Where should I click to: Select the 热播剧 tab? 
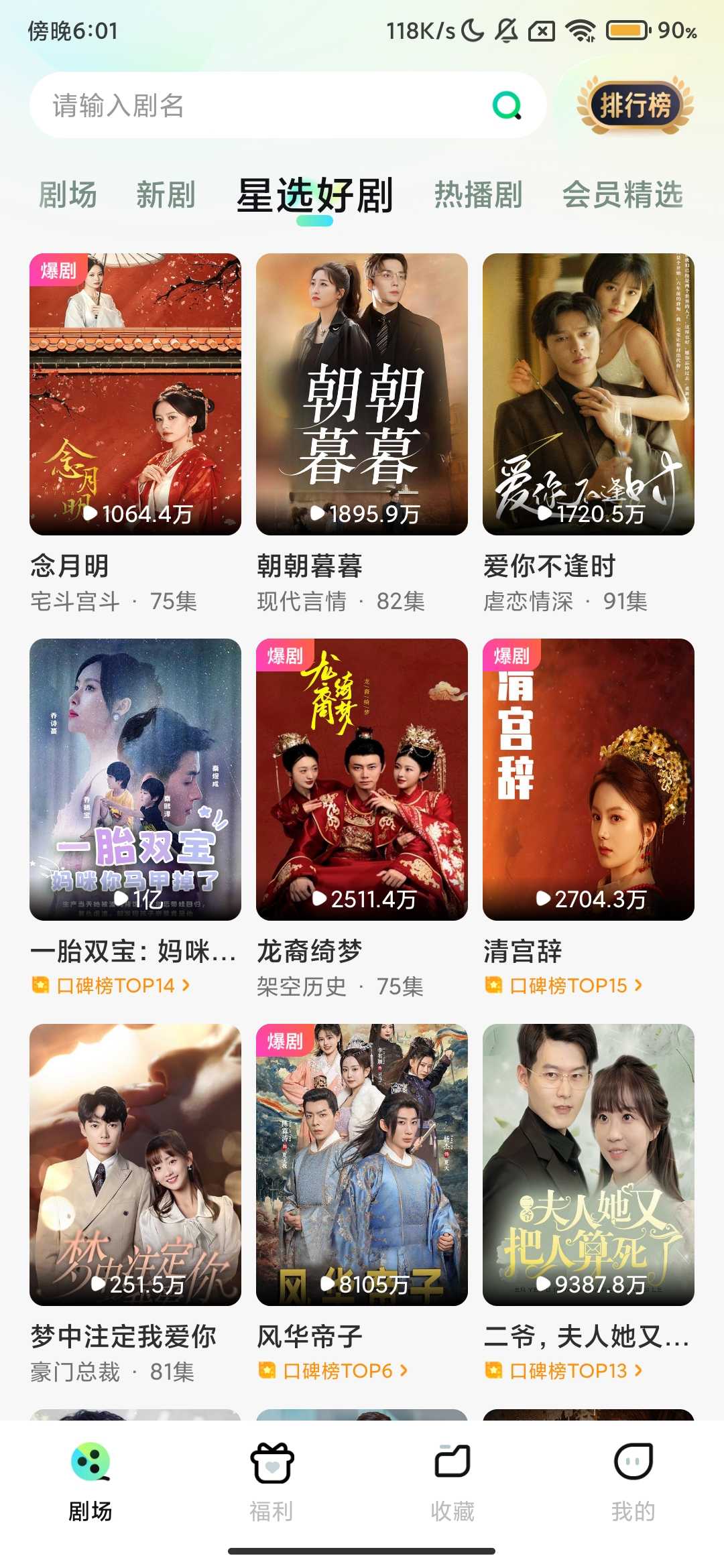(478, 195)
